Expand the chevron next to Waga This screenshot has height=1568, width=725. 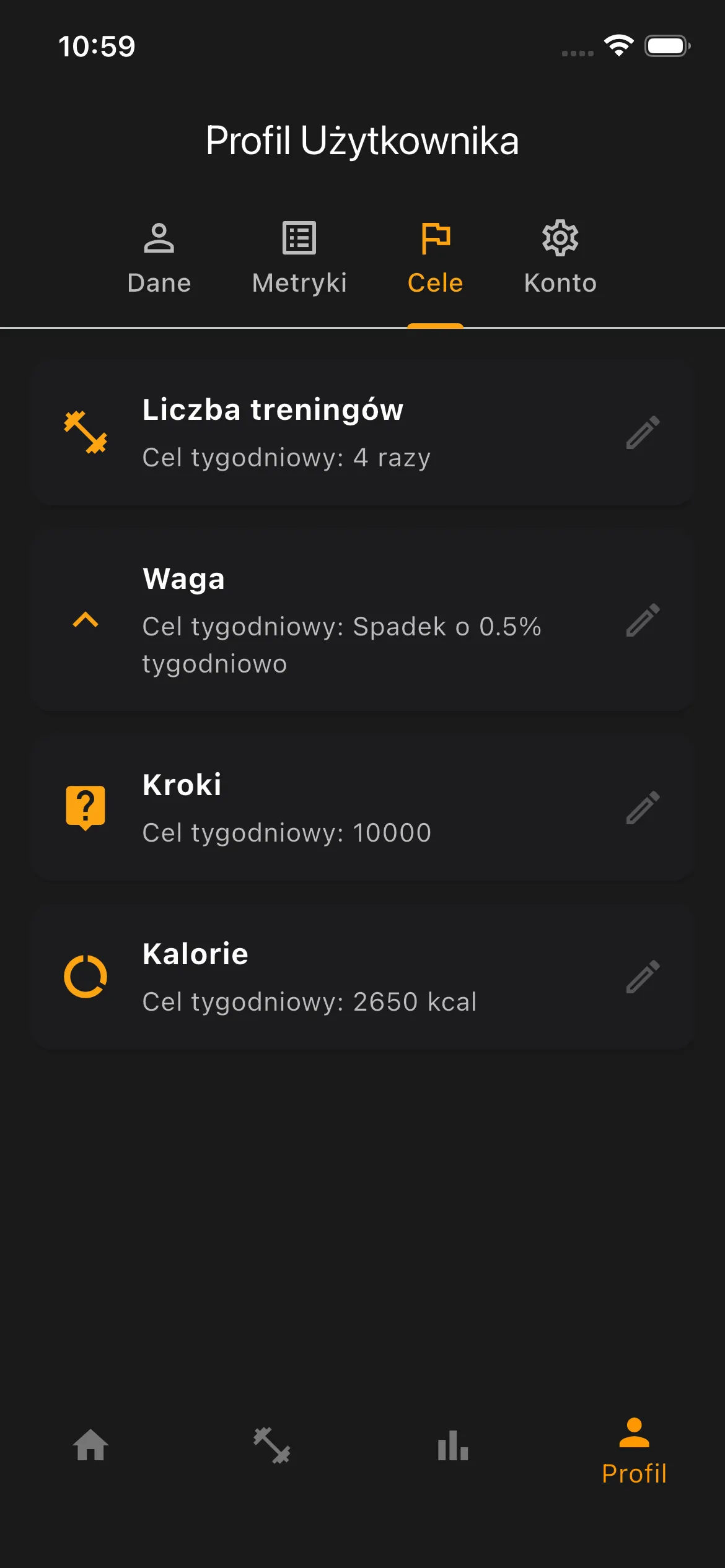click(x=86, y=621)
